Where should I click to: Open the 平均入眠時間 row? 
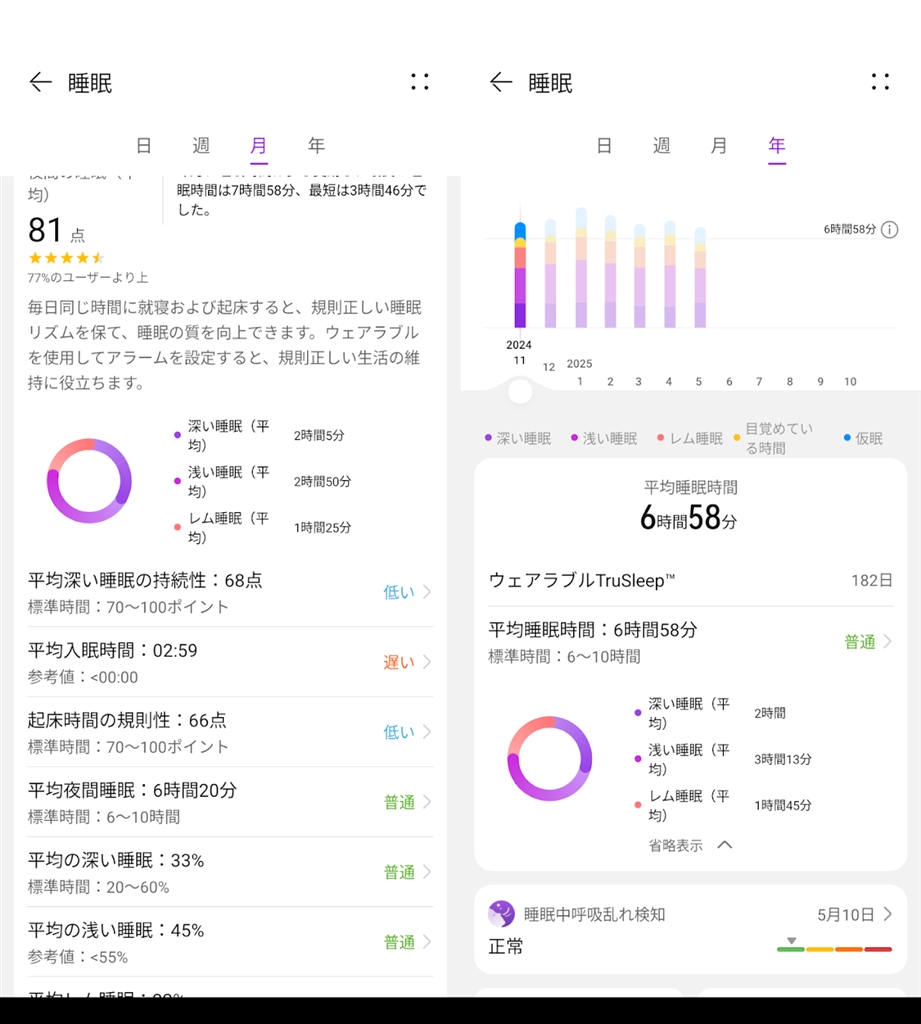tap(230, 662)
